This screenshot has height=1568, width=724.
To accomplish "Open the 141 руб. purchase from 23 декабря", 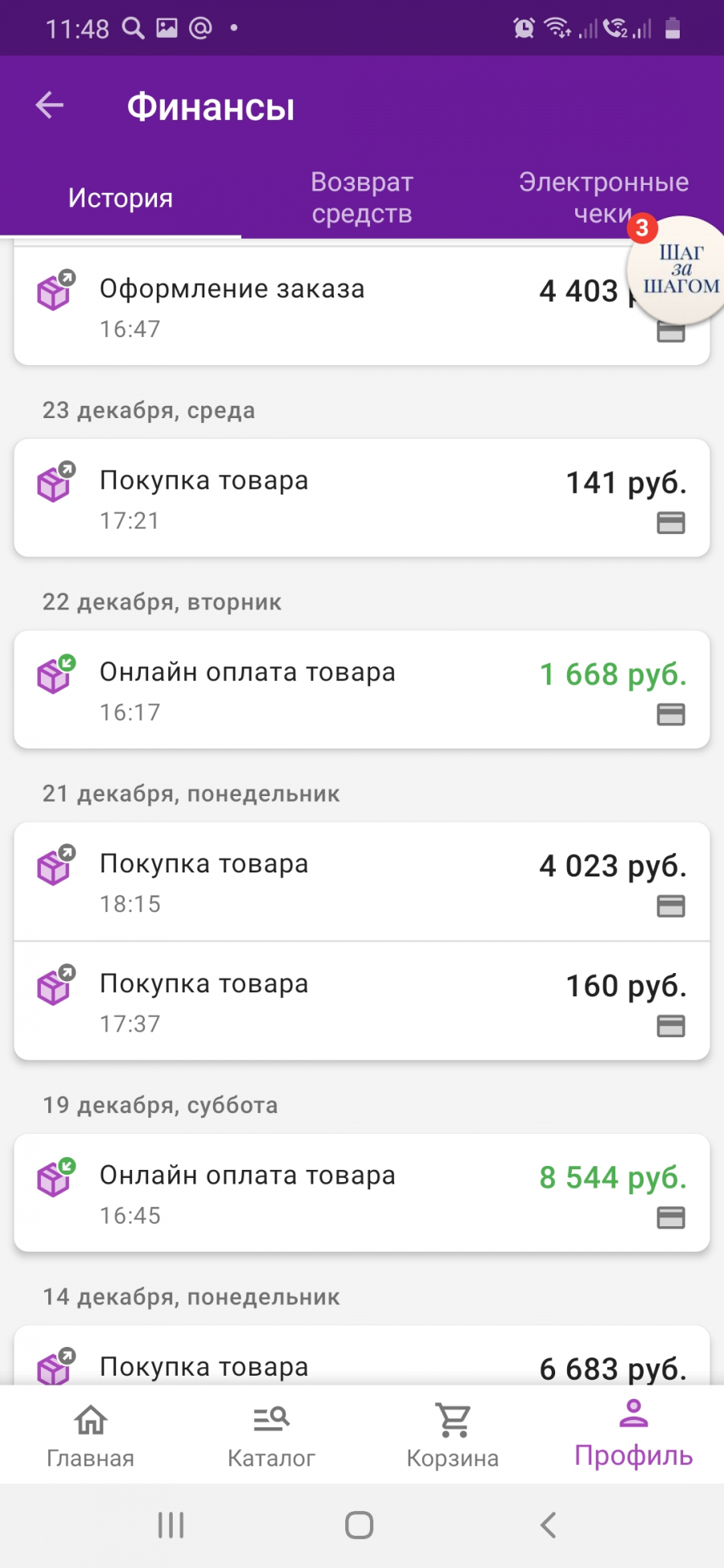I will point(362,498).
